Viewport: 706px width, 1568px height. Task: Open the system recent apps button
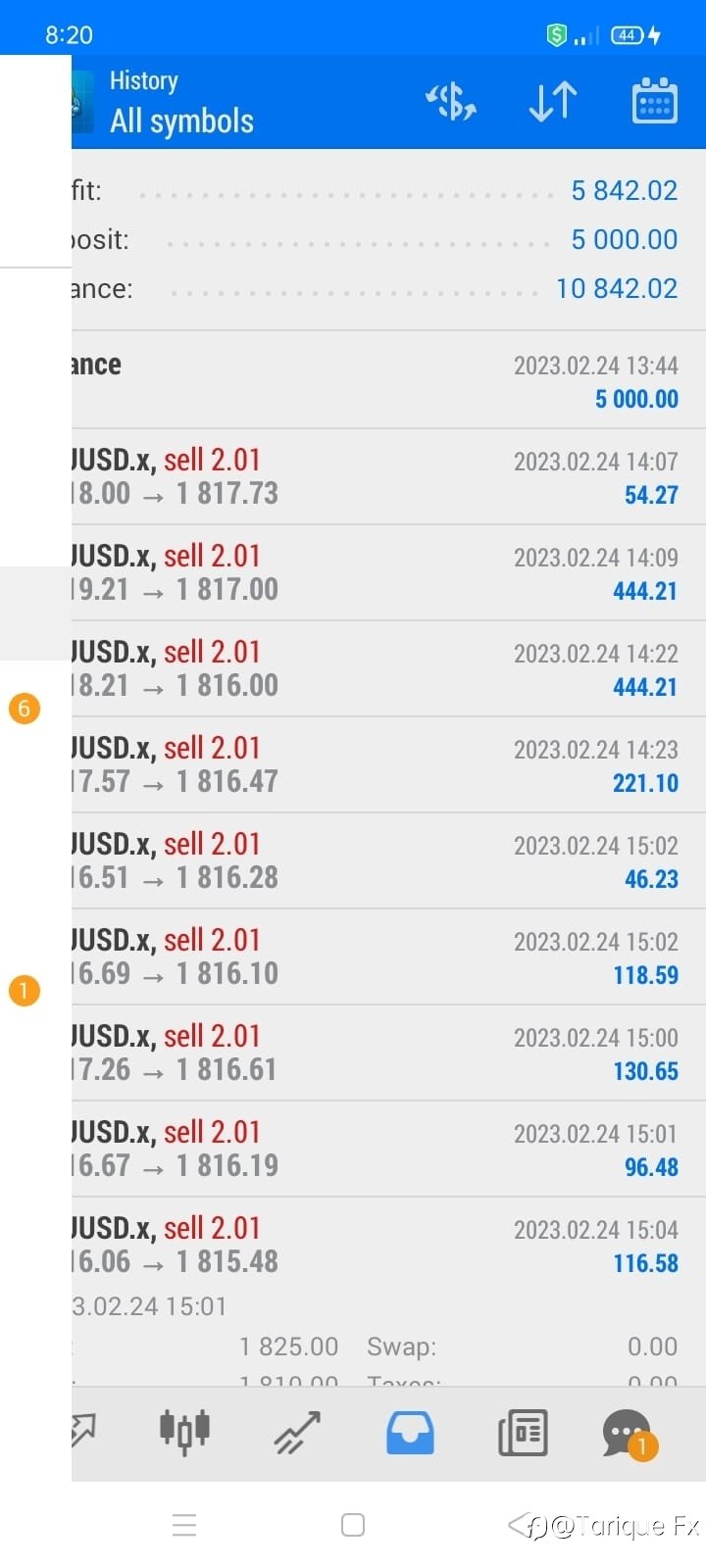(x=184, y=1525)
